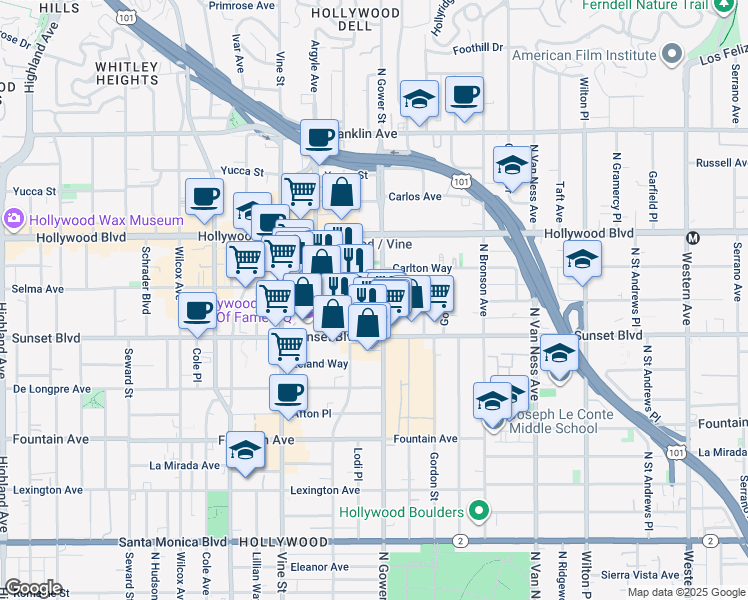Tap the school marker on Fountain Ave near La Mirada

[x=245, y=451]
